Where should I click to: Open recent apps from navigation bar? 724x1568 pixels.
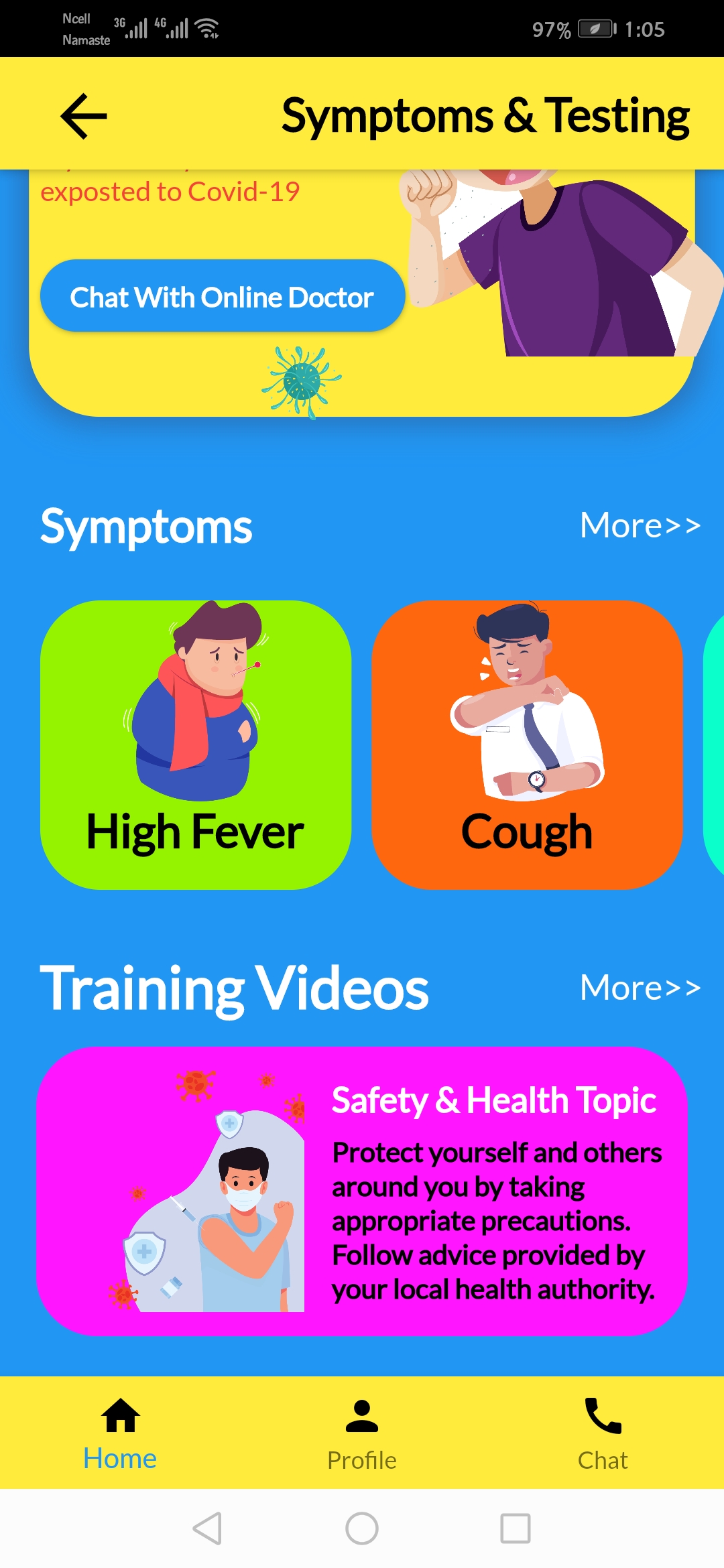coord(516,1528)
